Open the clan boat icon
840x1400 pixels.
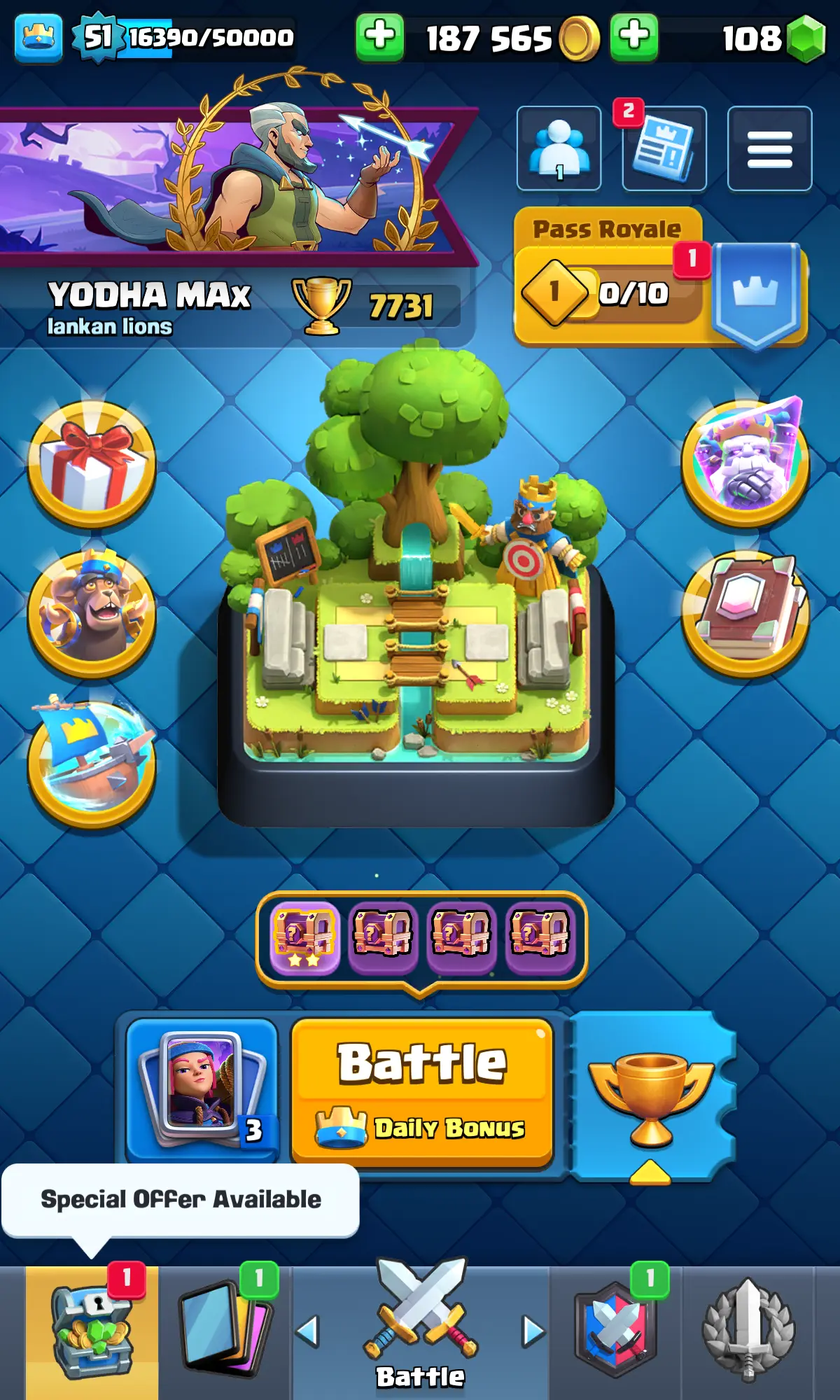[x=92, y=763]
